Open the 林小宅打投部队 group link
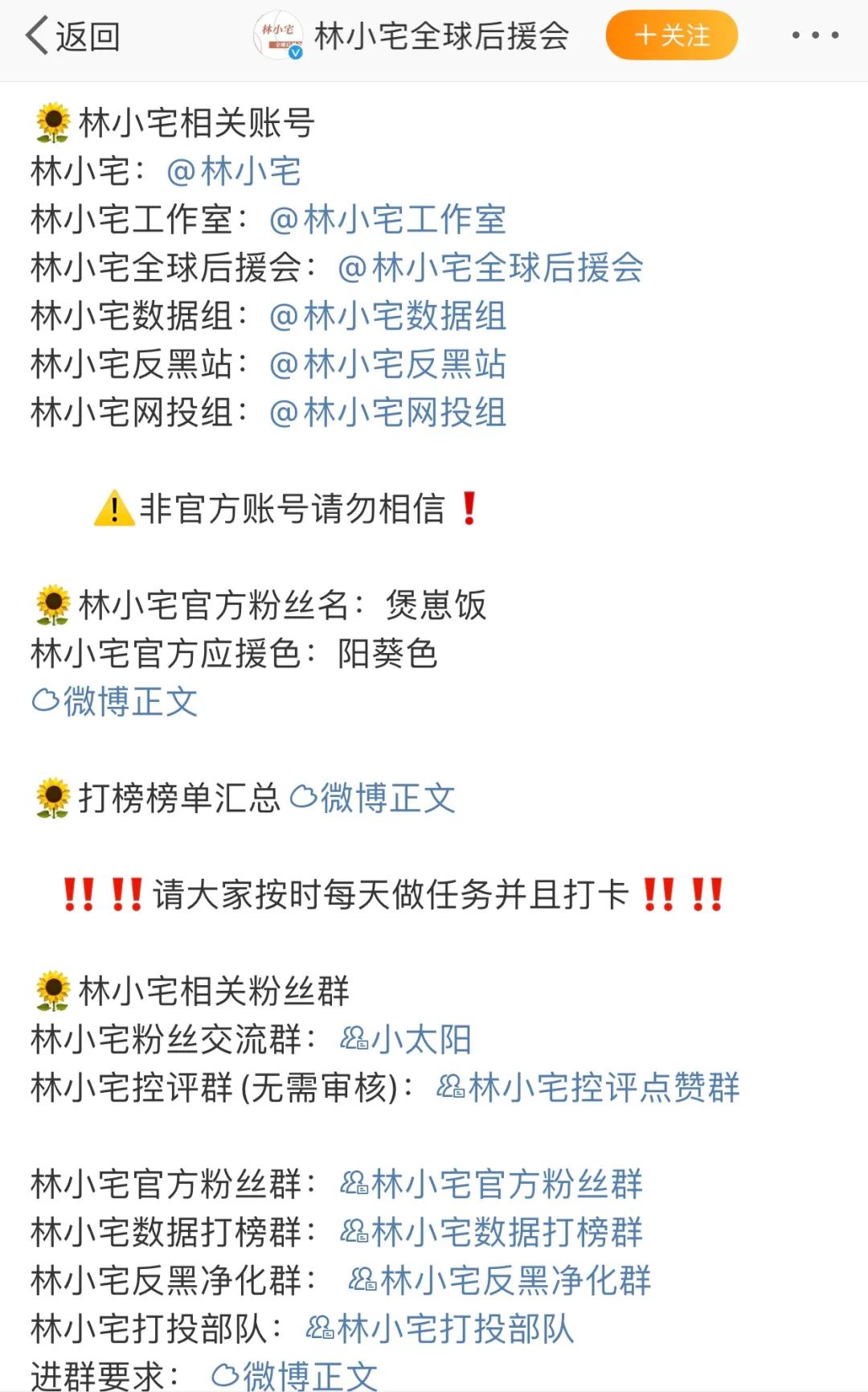This screenshot has width=868, height=1392. coord(440,1328)
